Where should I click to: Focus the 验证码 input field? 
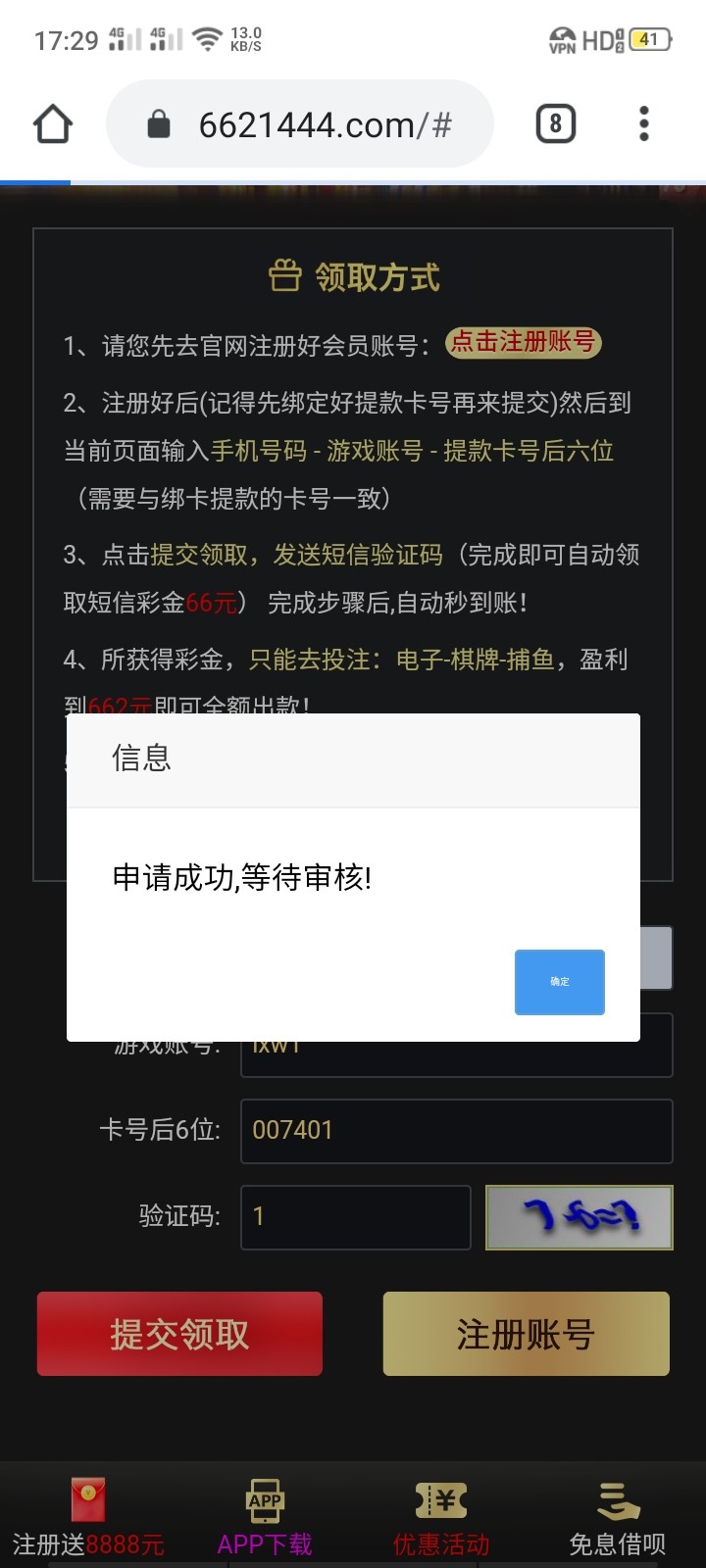(x=355, y=1217)
